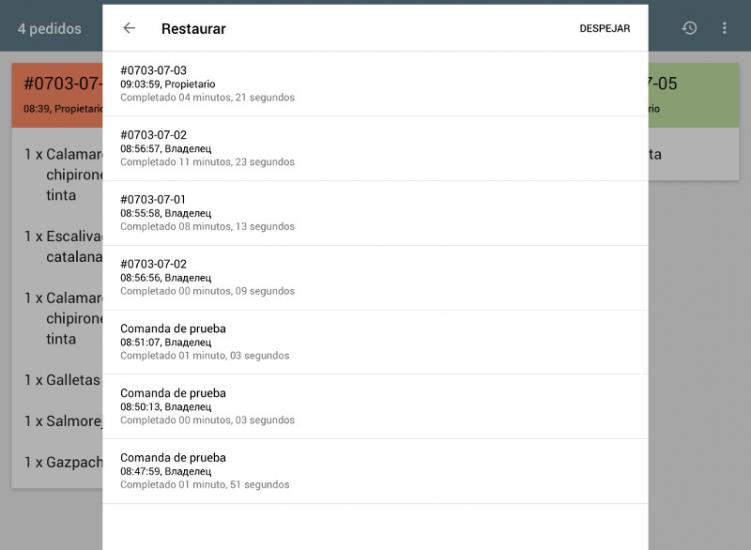Open the order history clock icon
The width and height of the screenshot is (751, 550).
coord(689,28)
